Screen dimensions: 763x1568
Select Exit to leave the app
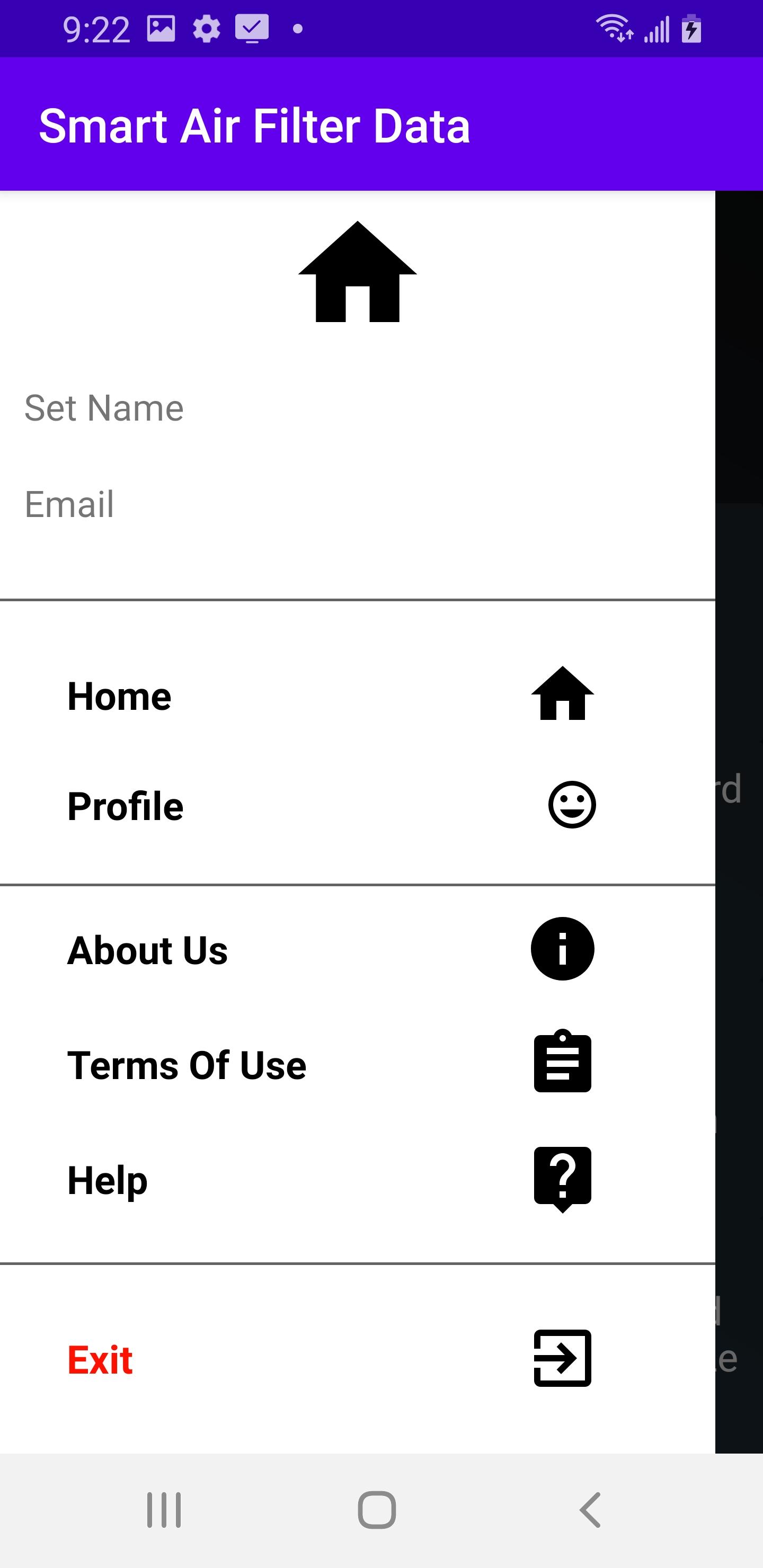358,1359
